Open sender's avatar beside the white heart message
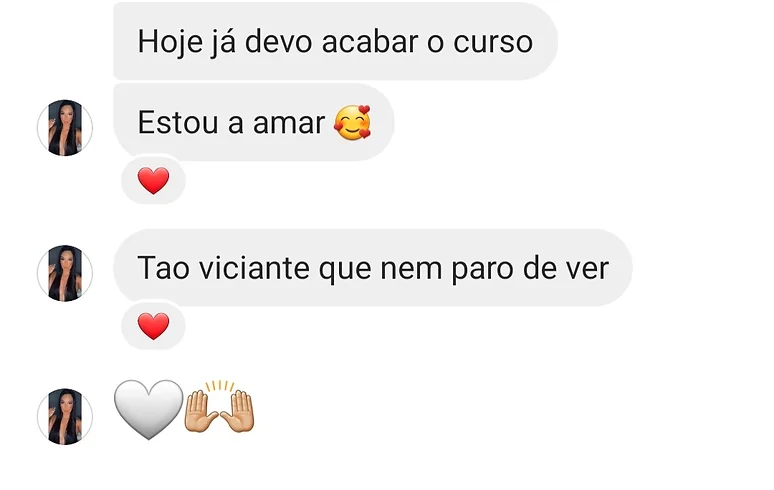The width and height of the screenshot is (774, 490). [65, 417]
